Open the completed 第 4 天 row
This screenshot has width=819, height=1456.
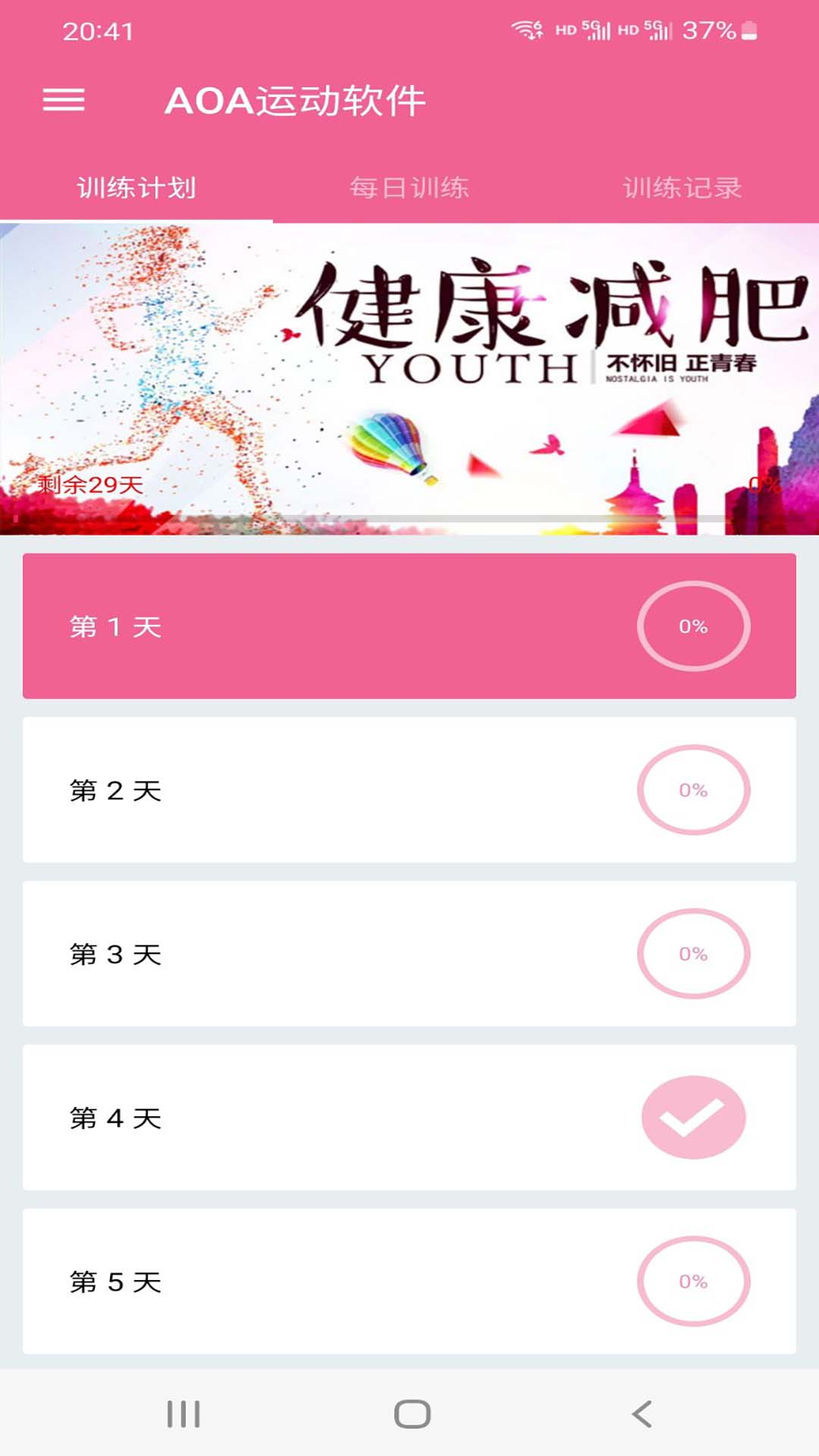[x=409, y=1118]
